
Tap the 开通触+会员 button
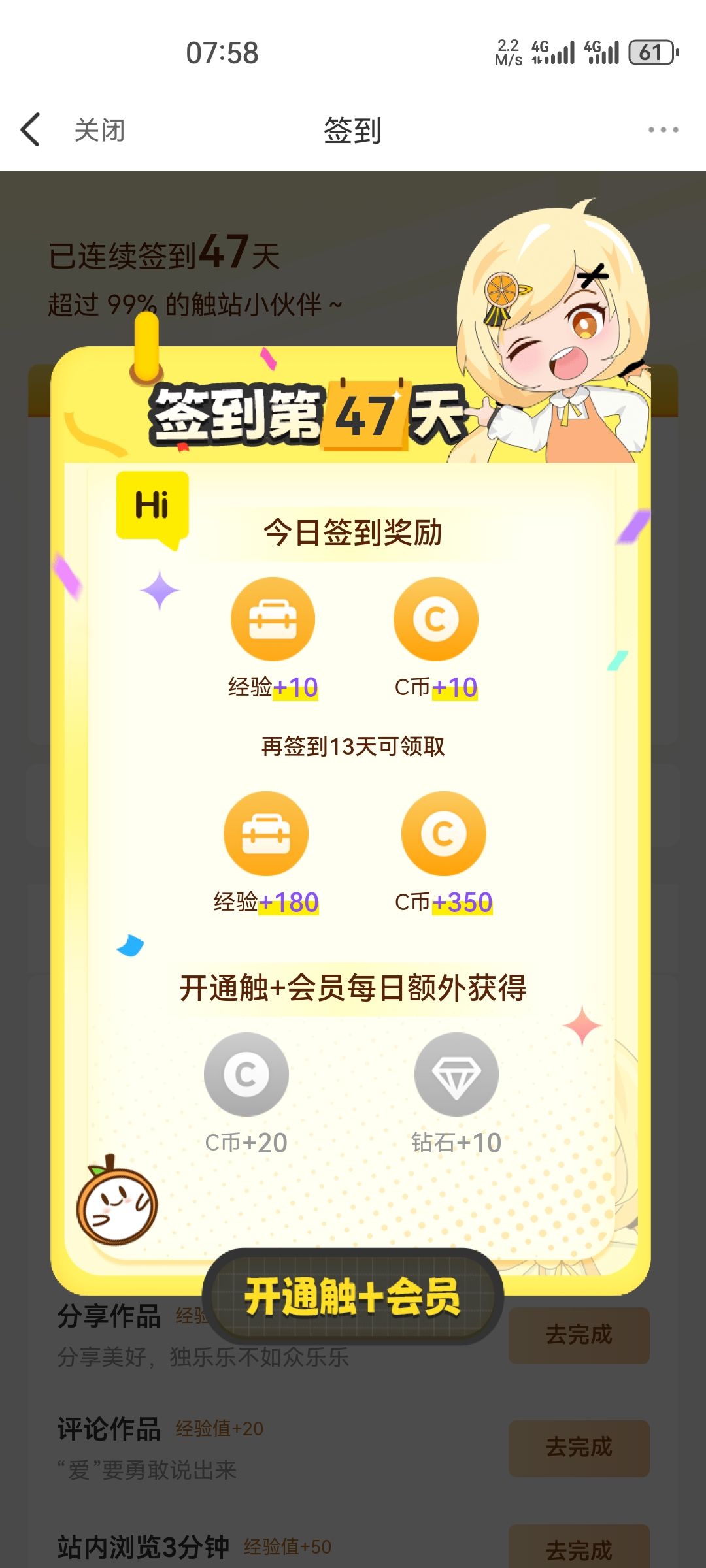353,1296
